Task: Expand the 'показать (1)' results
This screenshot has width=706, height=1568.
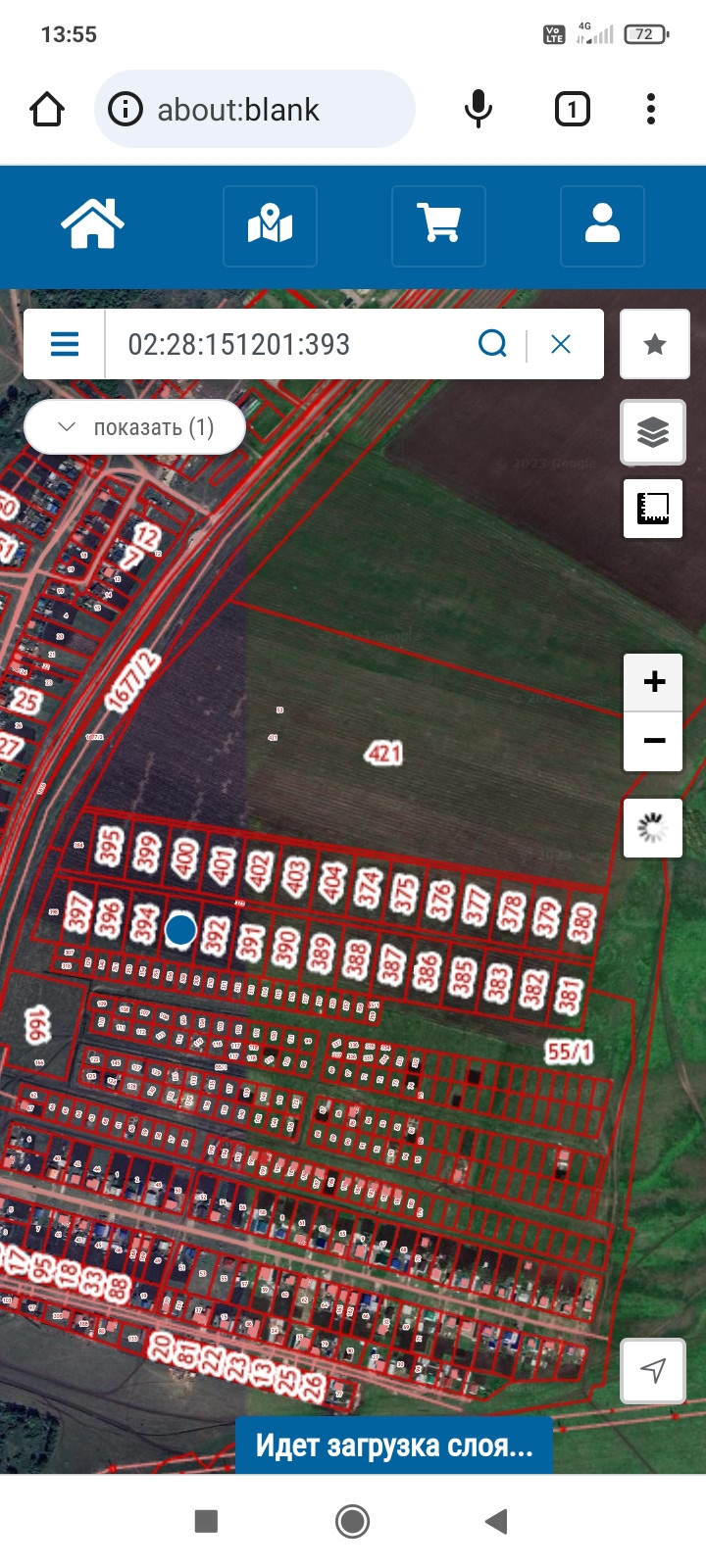Action: 134,427
